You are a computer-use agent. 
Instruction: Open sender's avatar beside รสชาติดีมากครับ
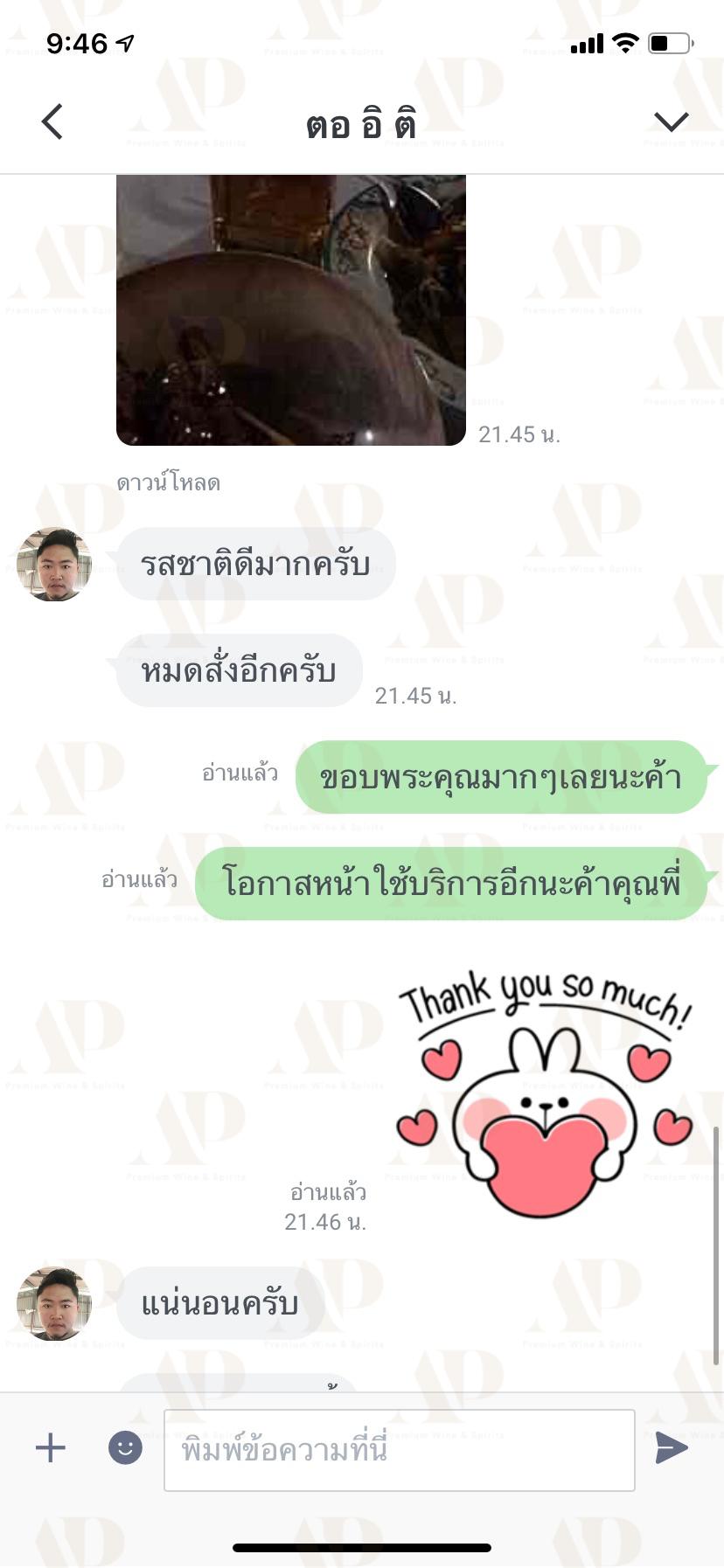coord(54,565)
